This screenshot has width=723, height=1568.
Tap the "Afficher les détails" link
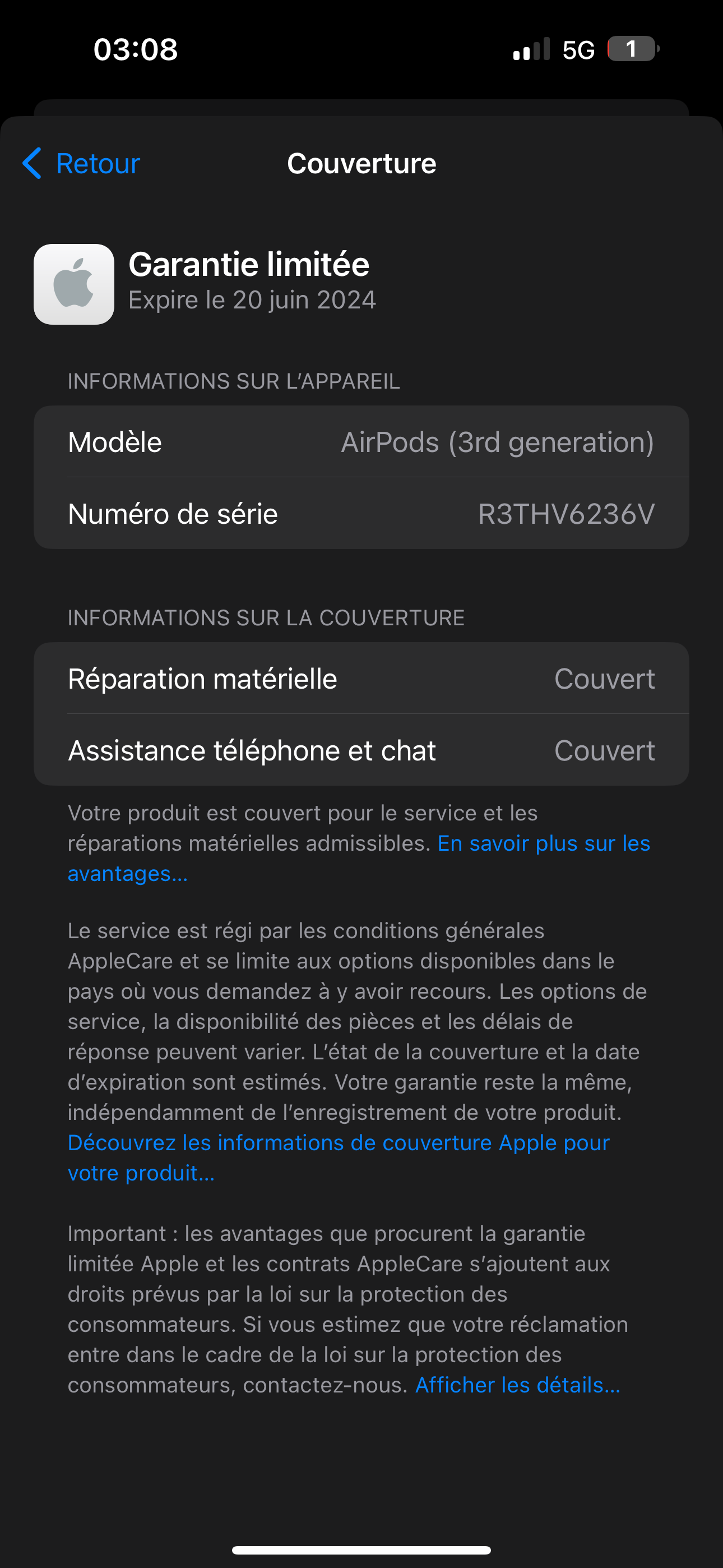[517, 1385]
